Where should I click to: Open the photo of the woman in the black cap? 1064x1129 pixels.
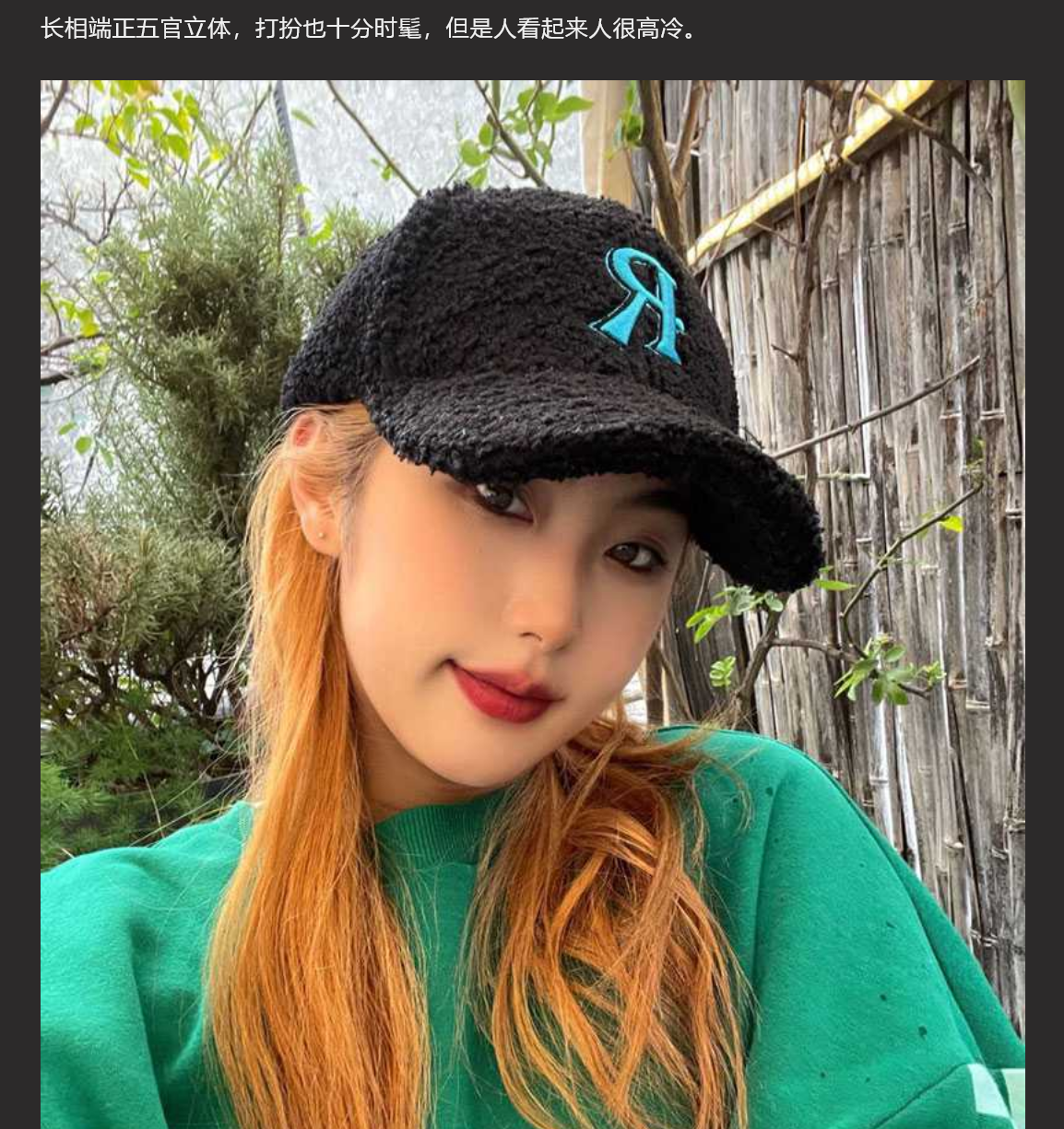(x=532, y=604)
